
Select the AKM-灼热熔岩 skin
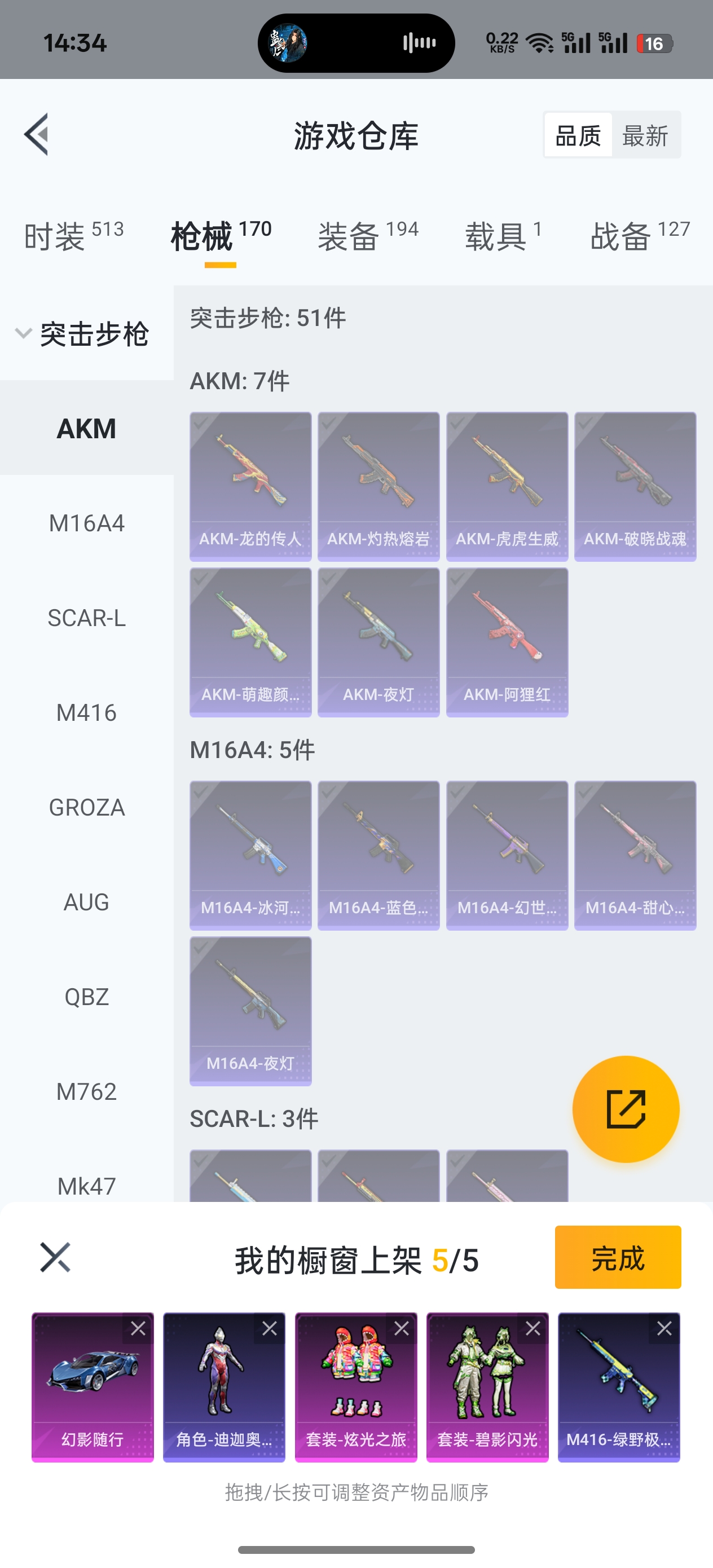378,486
